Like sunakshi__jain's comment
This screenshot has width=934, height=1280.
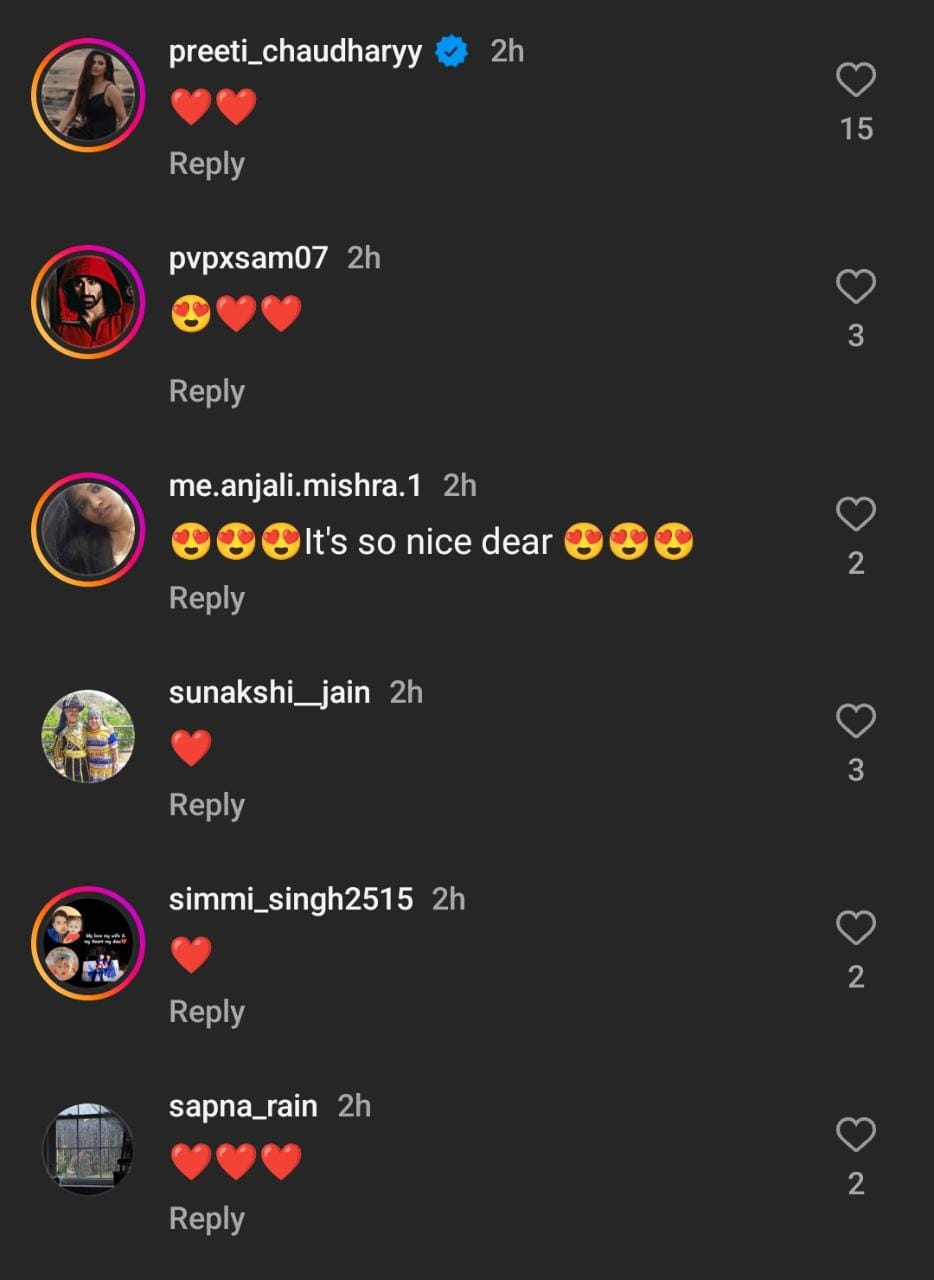tap(855, 721)
